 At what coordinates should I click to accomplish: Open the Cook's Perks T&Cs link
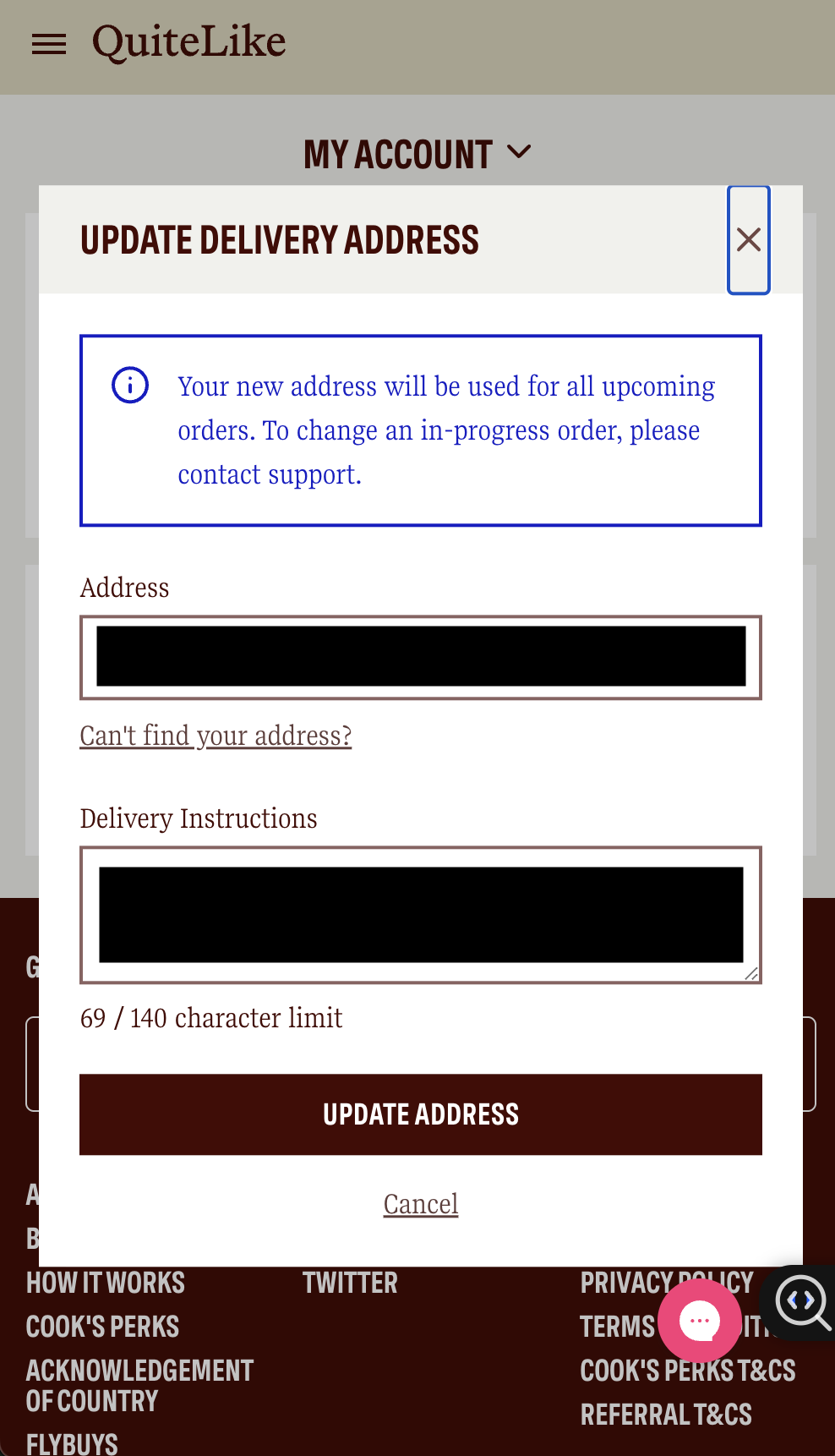coord(688,1371)
